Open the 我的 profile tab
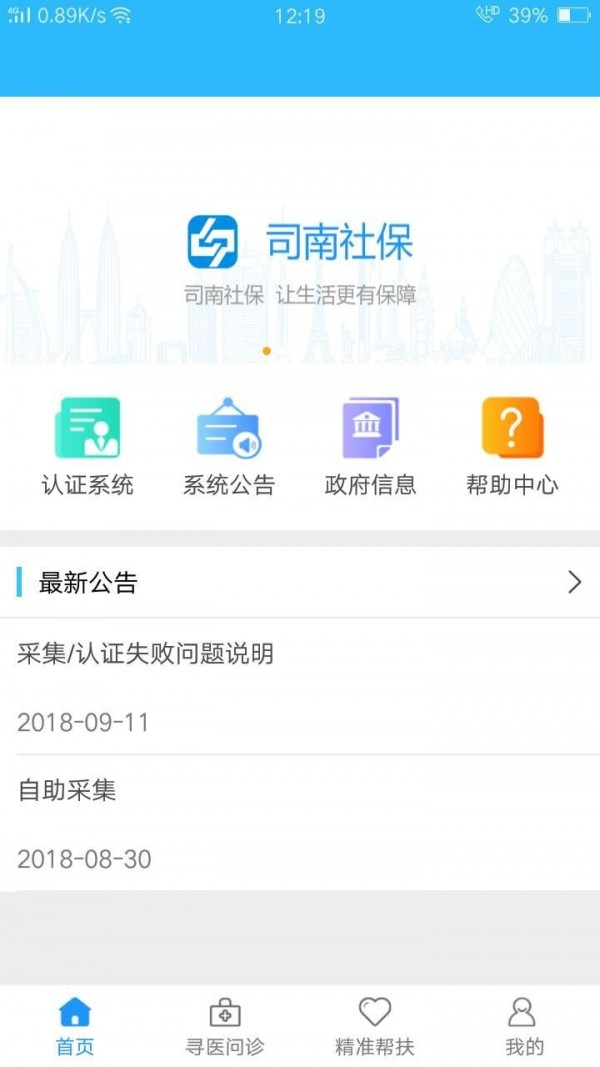 pyautogui.click(x=524, y=1026)
